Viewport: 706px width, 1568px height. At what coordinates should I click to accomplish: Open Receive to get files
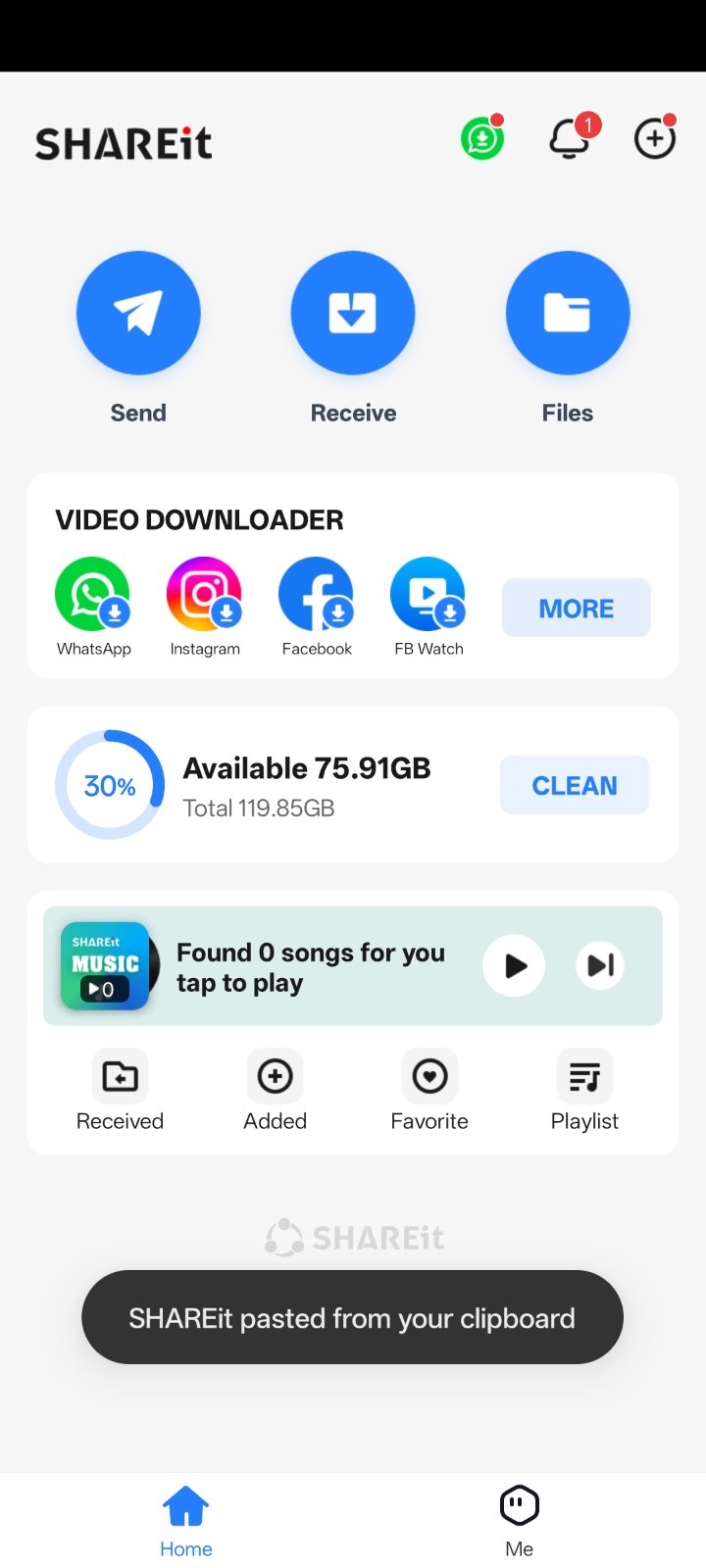353,314
